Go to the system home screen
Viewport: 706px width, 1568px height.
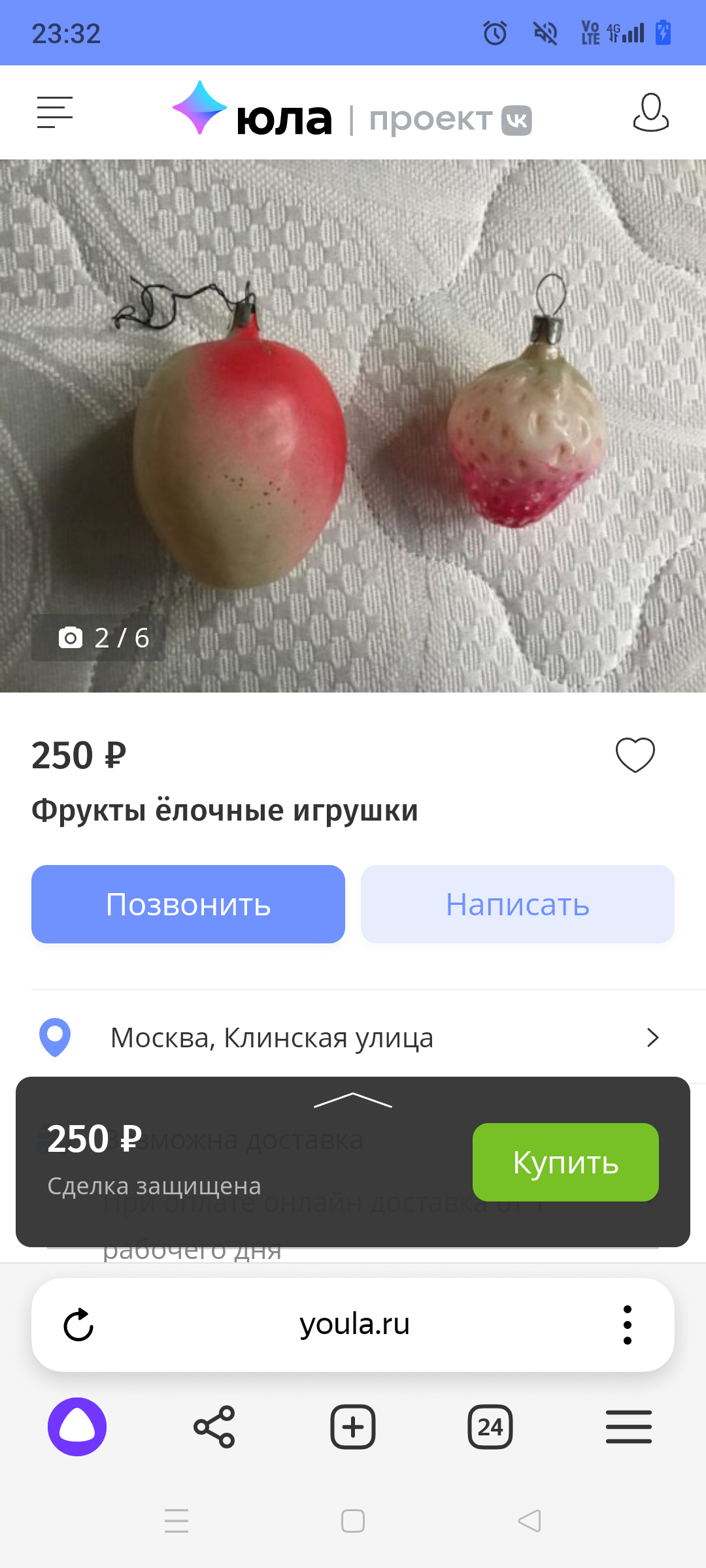click(x=353, y=1521)
